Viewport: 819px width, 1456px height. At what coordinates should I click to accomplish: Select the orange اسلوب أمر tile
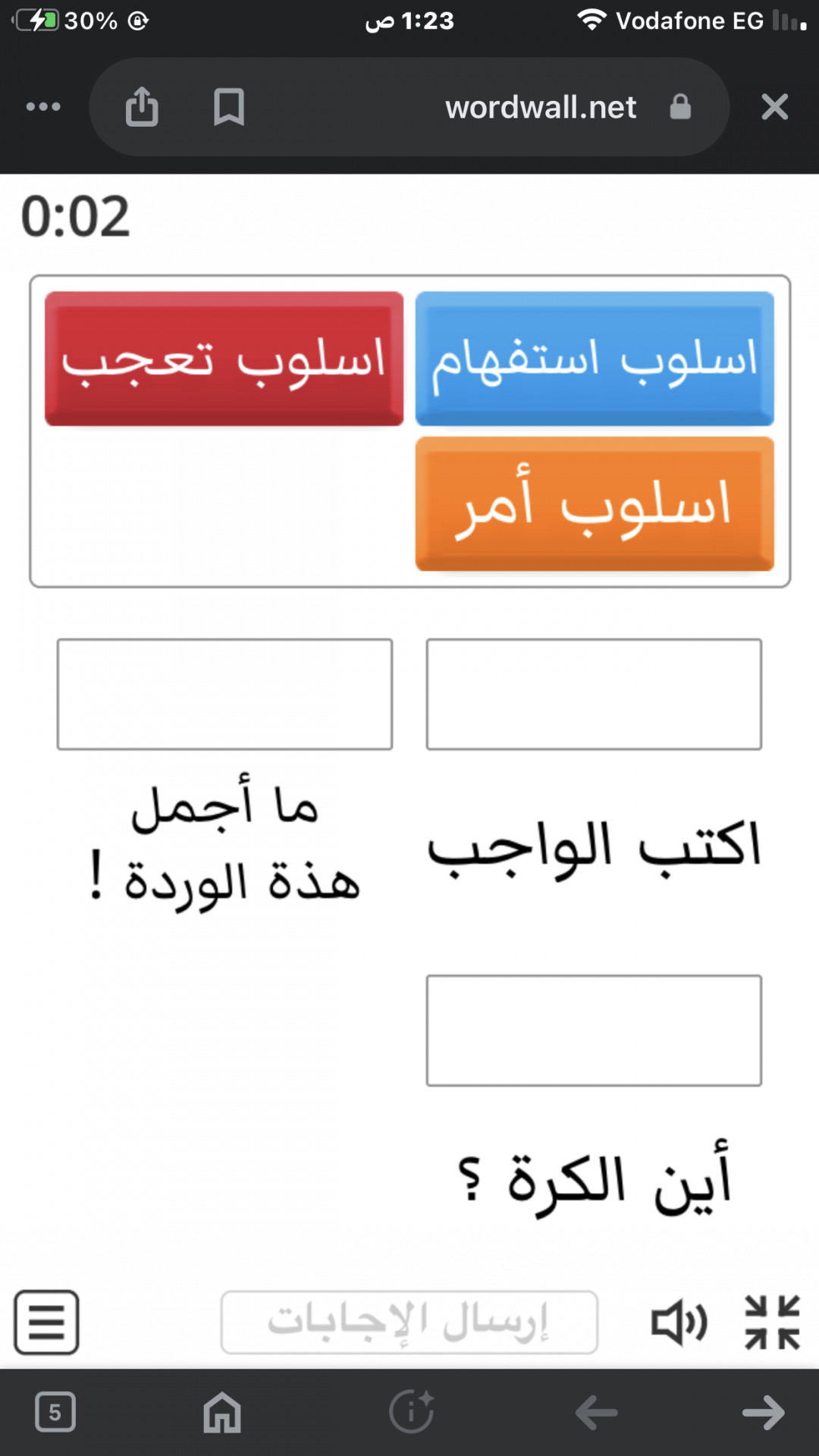point(595,504)
